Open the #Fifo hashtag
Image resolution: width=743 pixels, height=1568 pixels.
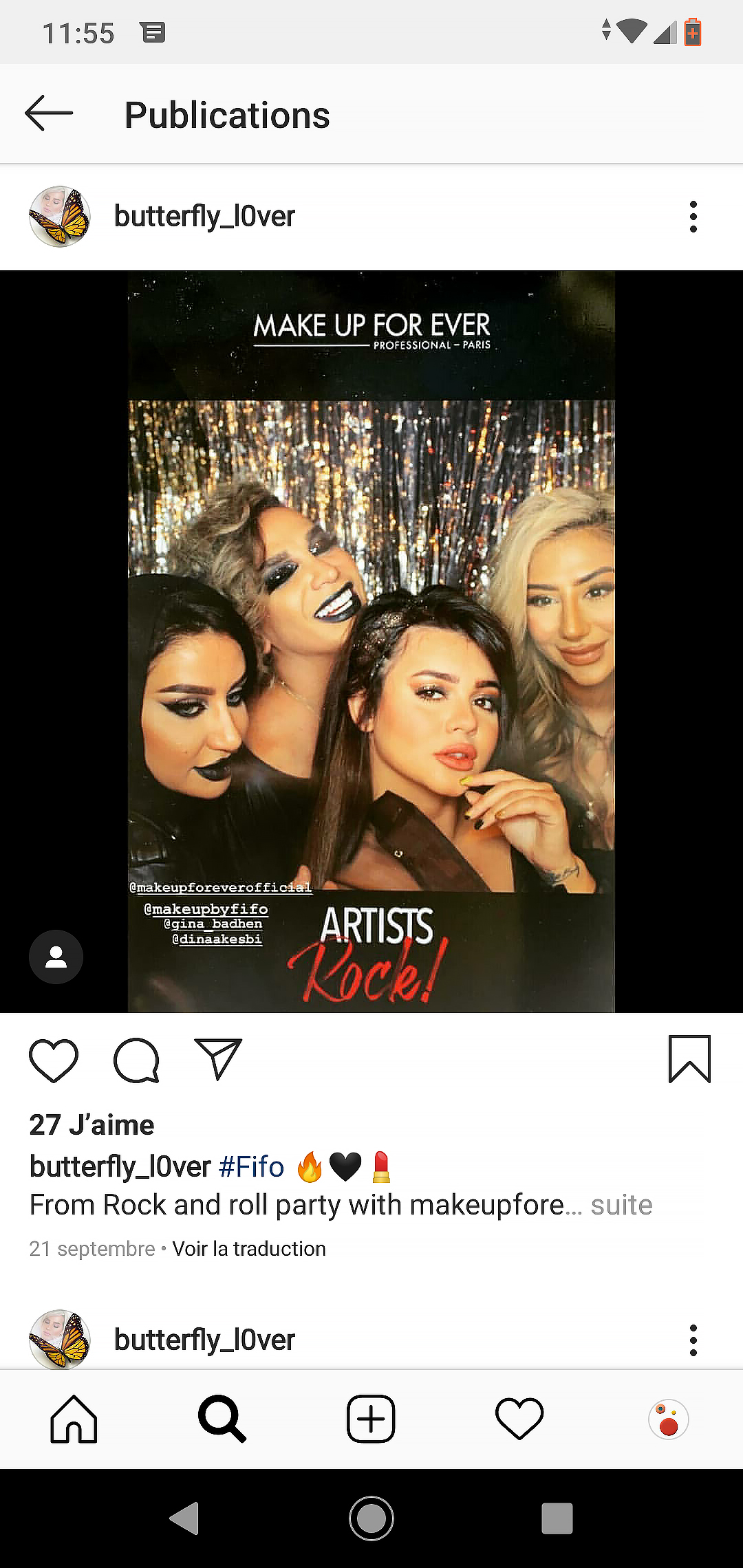click(251, 1166)
